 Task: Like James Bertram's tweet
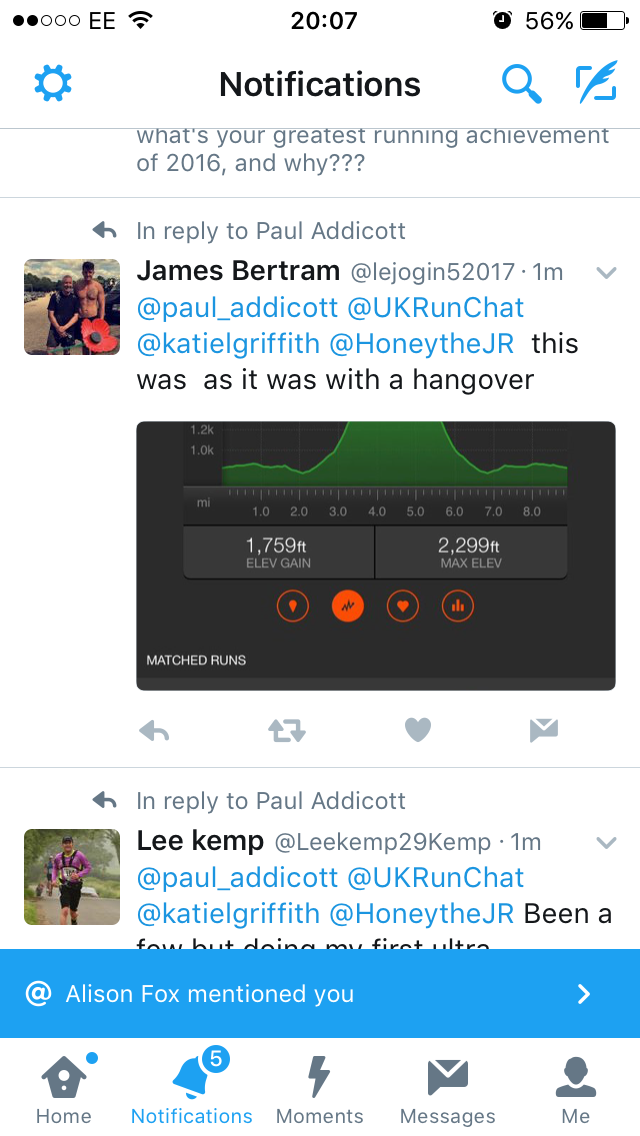point(418,731)
